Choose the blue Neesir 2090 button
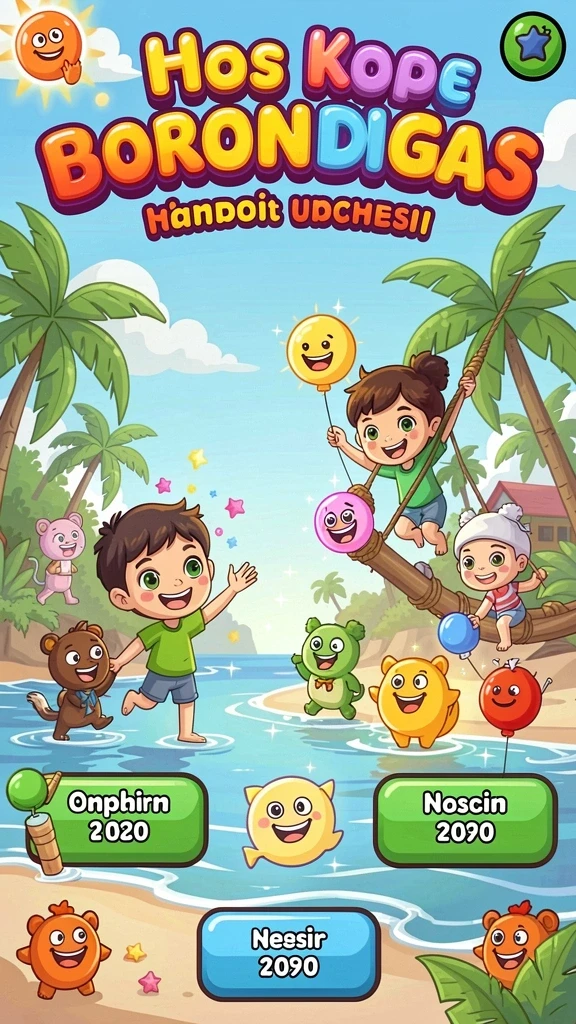The height and width of the screenshot is (1024, 576). (x=289, y=954)
